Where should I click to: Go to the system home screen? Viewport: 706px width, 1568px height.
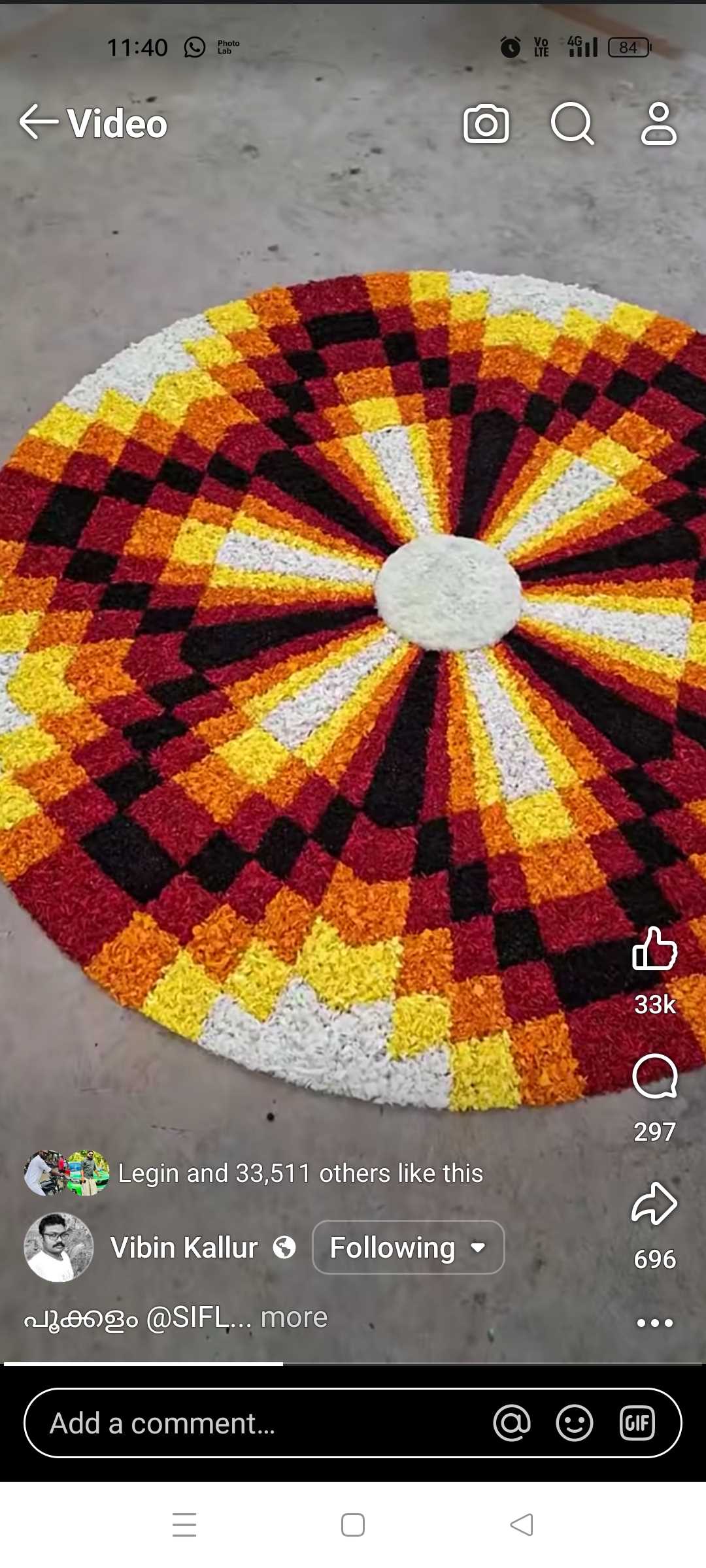click(x=353, y=1525)
